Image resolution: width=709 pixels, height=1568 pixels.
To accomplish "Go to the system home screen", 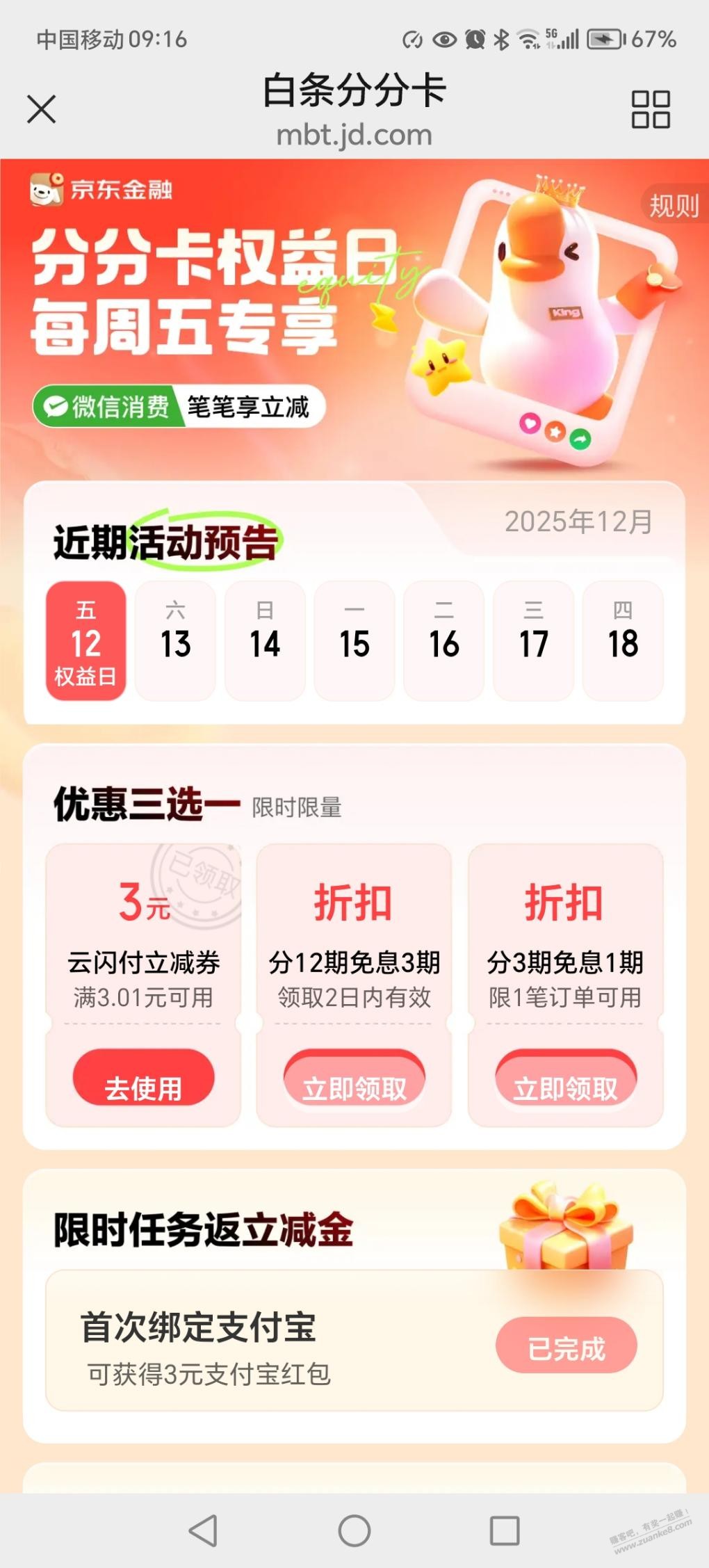I will (x=354, y=1530).
